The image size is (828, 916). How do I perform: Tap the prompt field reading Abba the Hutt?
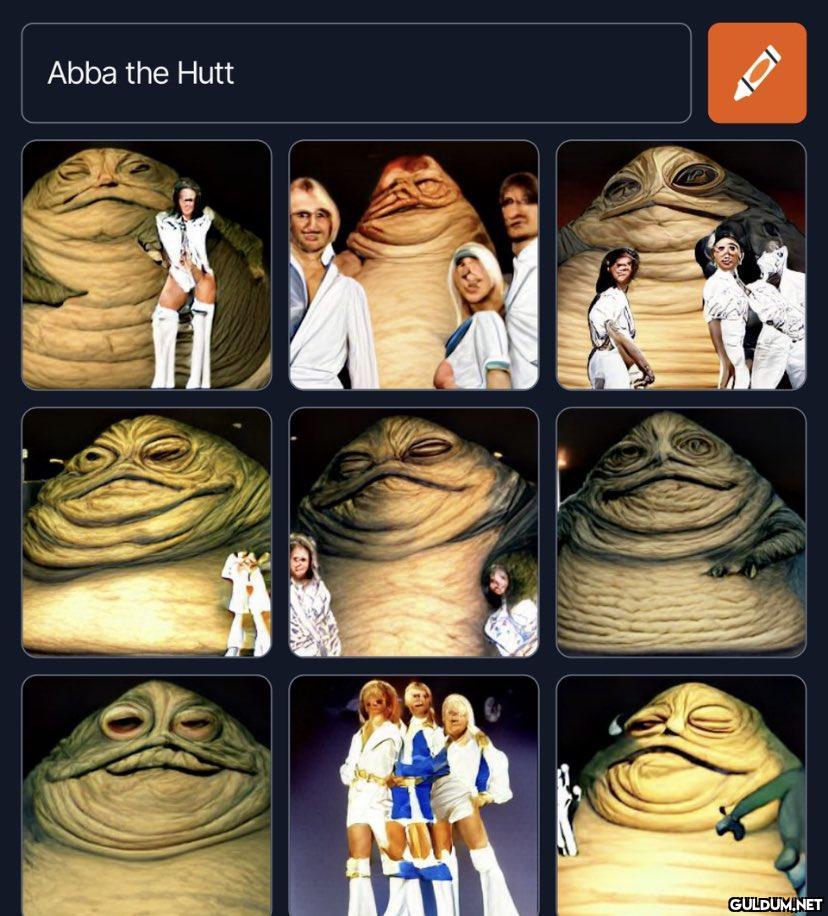[355, 73]
